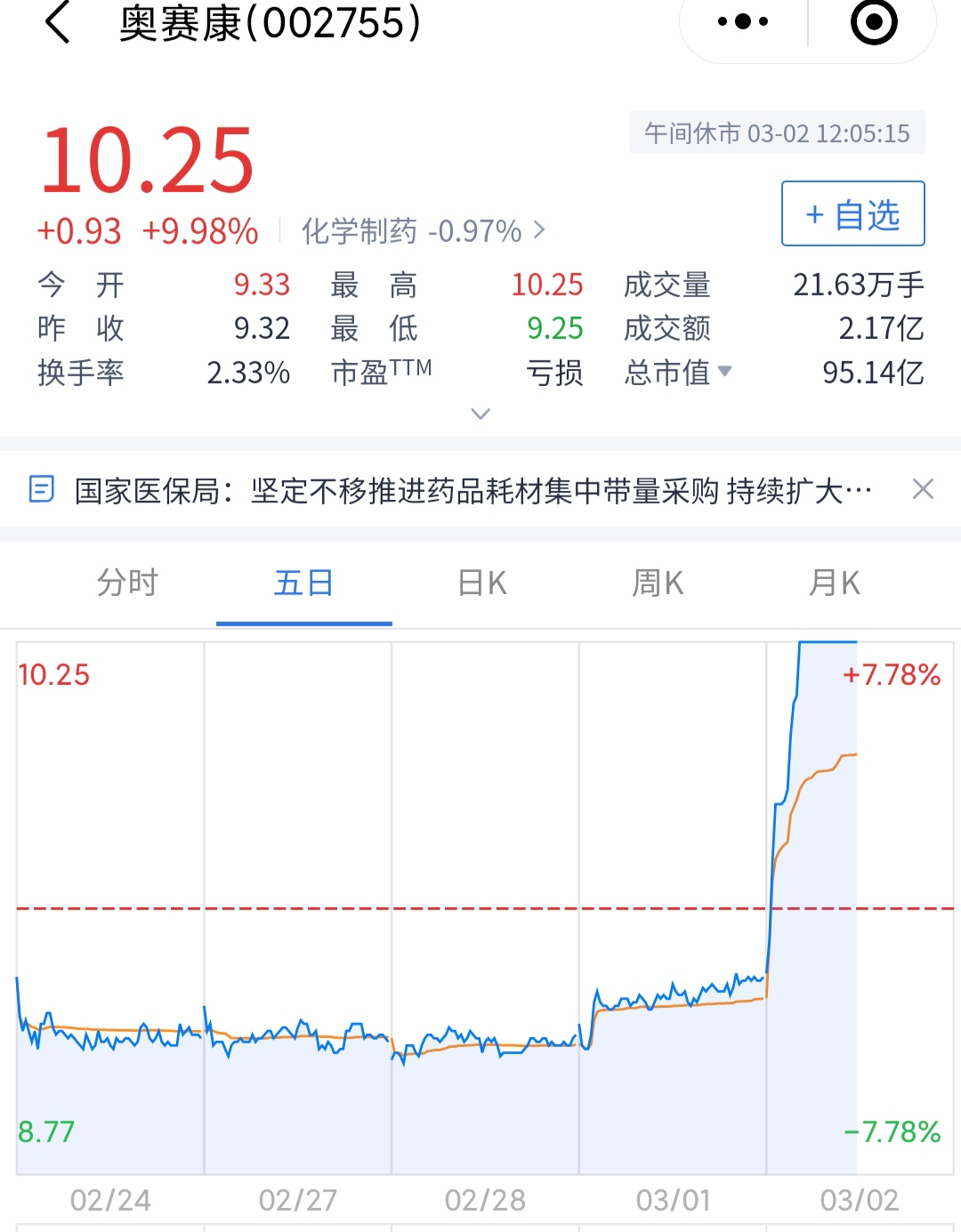Expand more stock details with down chevron
The height and width of the screenshot is (1232, 961).
(x=480, y=414)
